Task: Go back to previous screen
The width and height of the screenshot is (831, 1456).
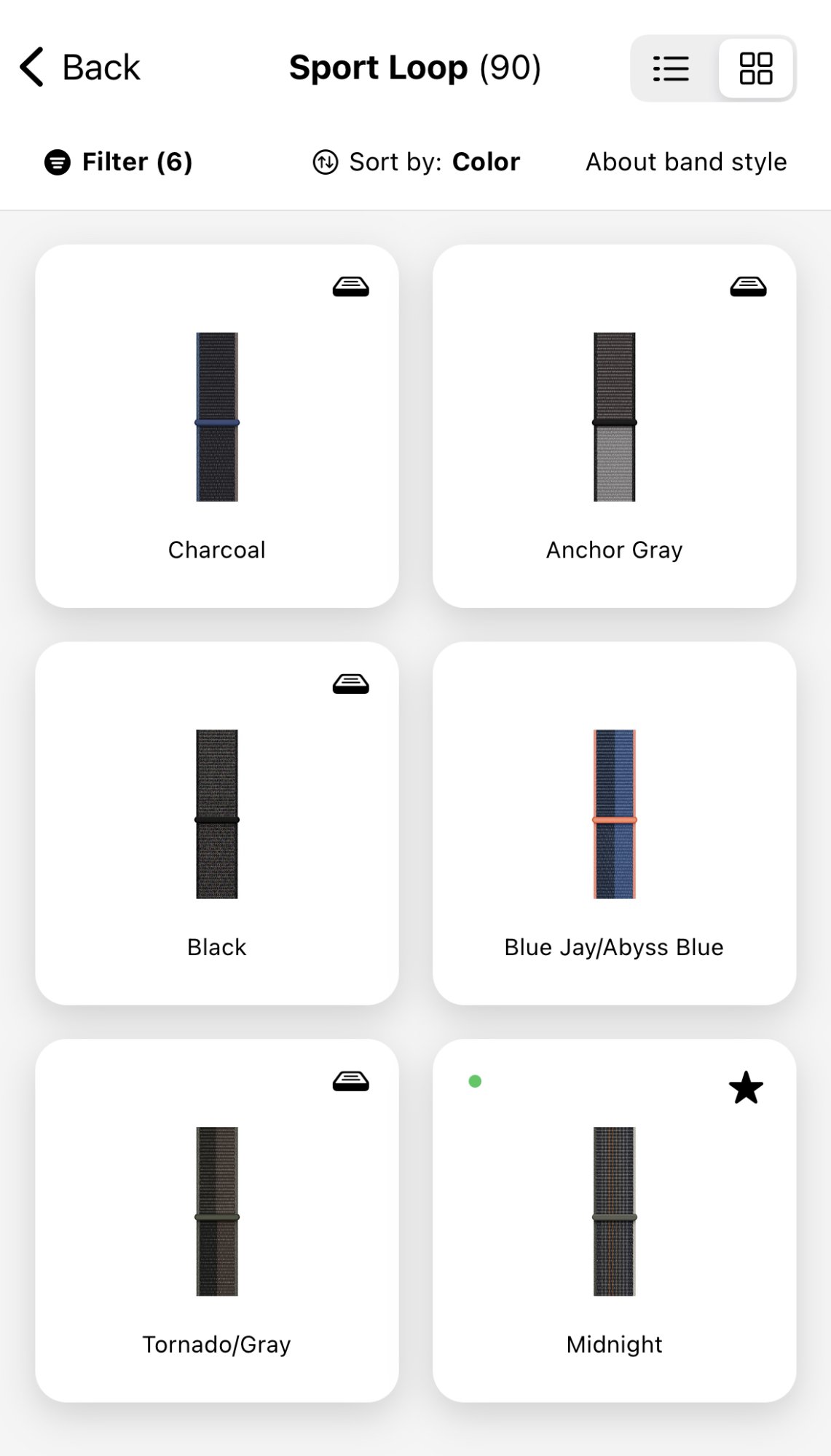Action: click(x=80, y=68)
